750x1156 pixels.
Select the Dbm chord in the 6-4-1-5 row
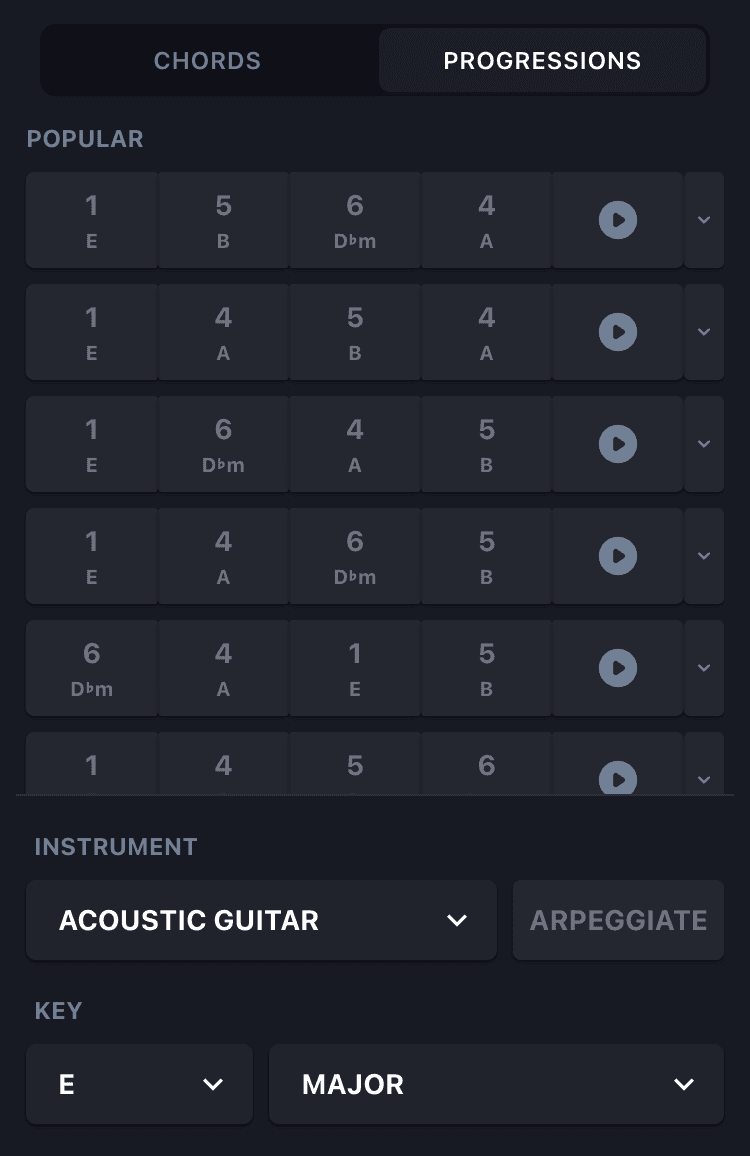91,668
